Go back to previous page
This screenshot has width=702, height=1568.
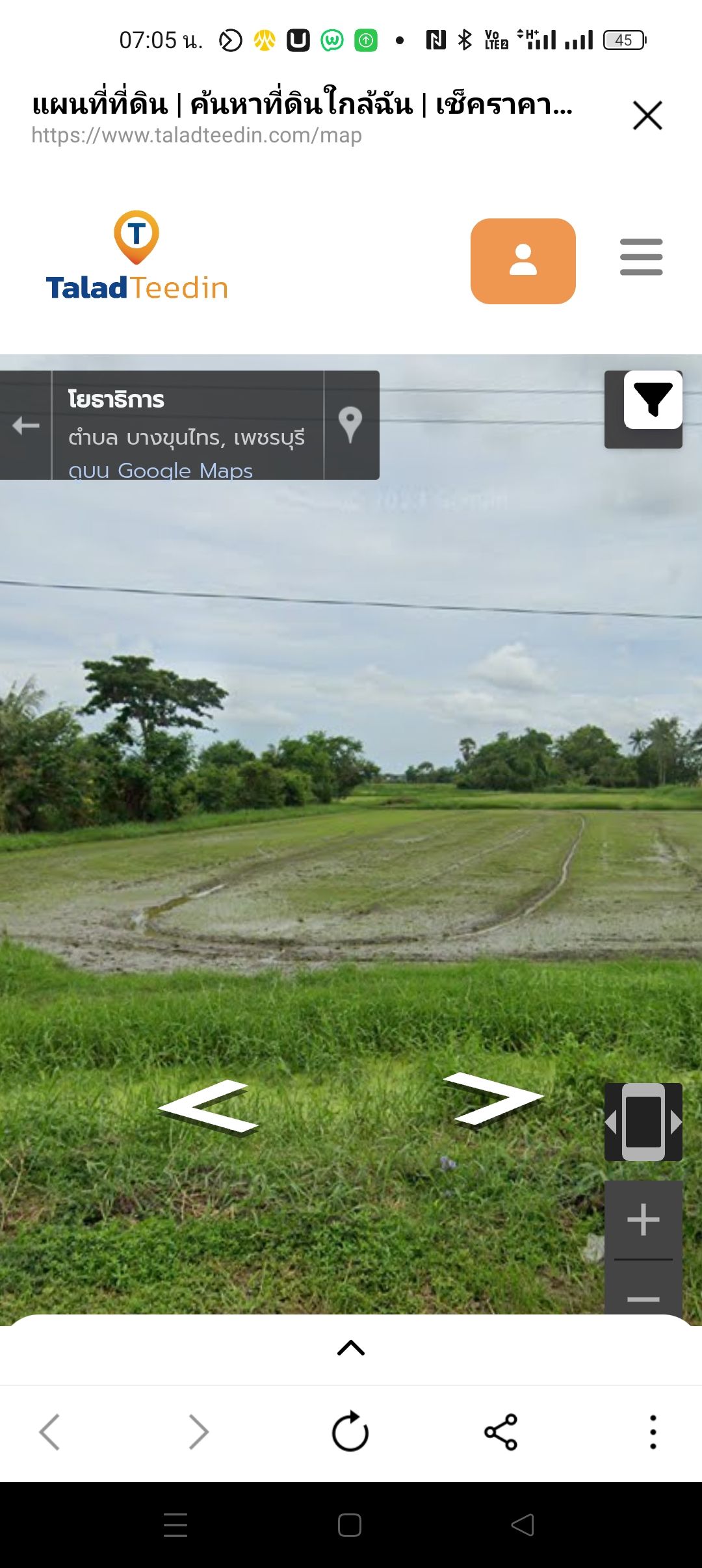49,1432
